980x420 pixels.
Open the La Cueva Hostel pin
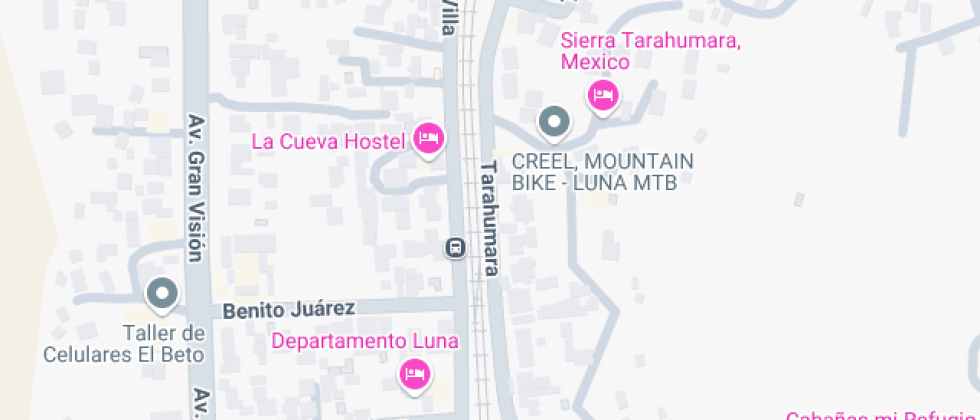click(427, 139)
